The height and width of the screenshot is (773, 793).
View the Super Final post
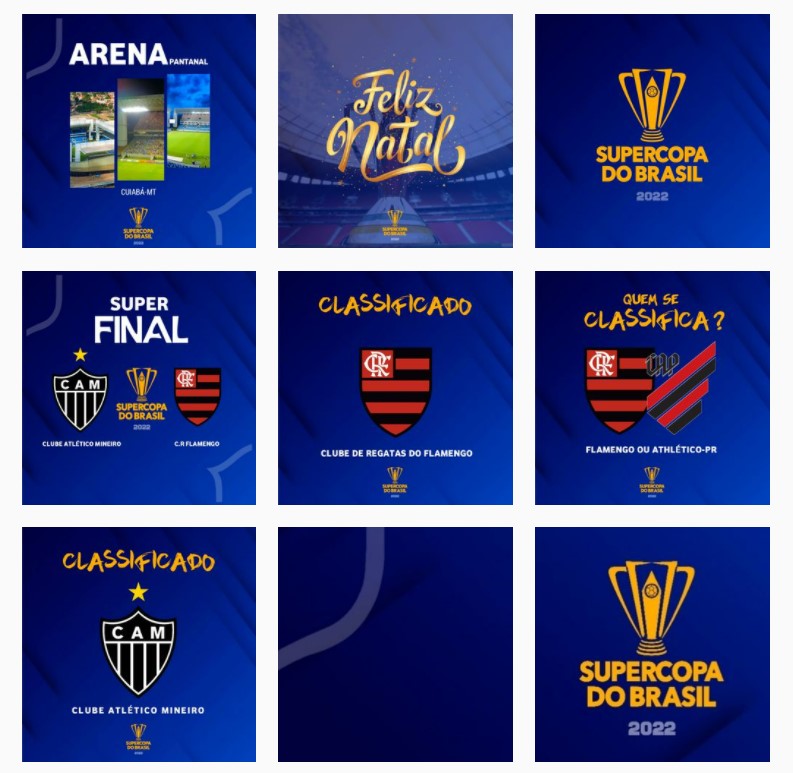tap(139, 387)
